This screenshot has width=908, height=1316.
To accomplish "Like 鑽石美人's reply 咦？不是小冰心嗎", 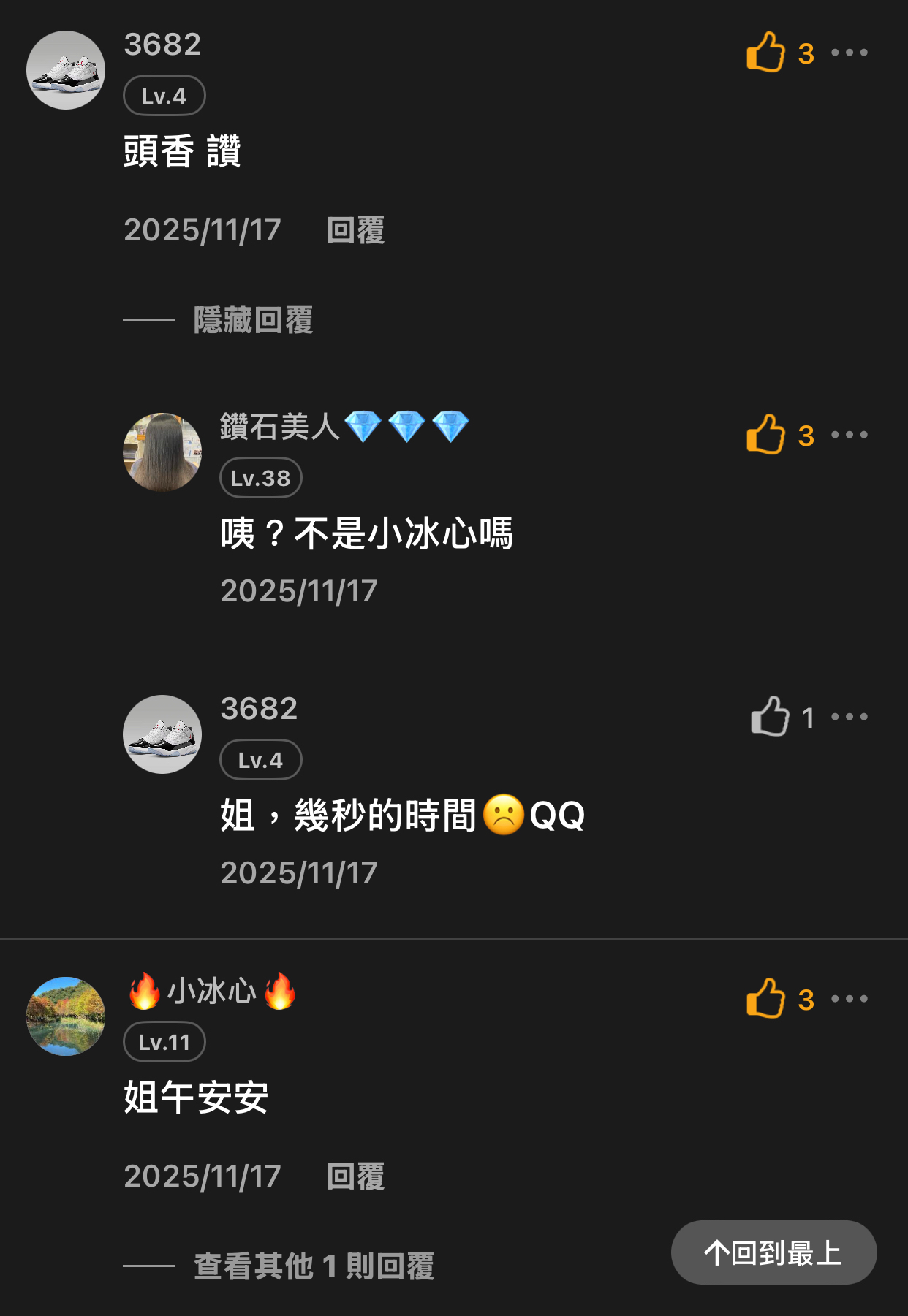I will pos(765,435).
